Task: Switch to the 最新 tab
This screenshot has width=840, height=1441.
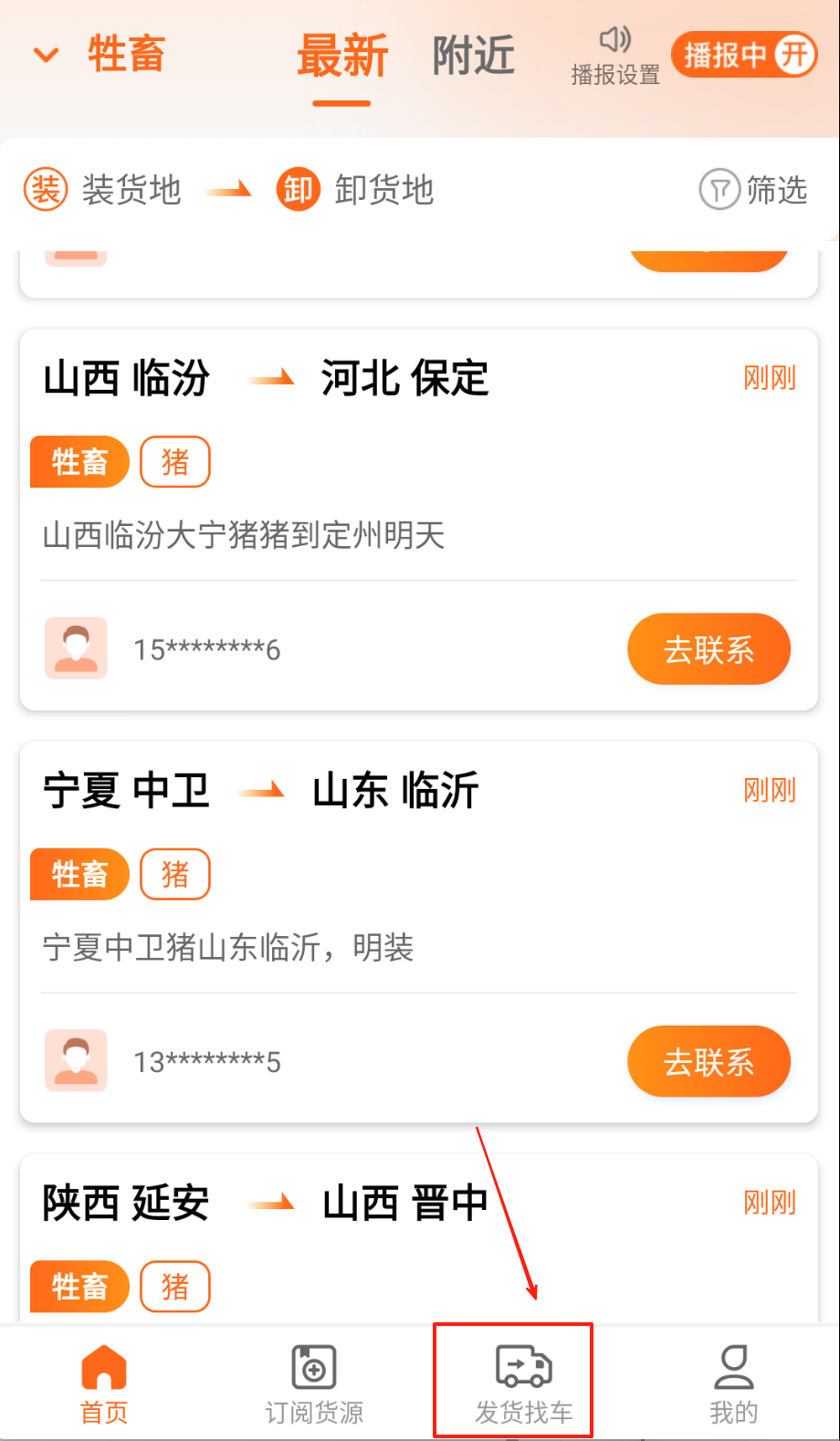Action: (342, 57)
